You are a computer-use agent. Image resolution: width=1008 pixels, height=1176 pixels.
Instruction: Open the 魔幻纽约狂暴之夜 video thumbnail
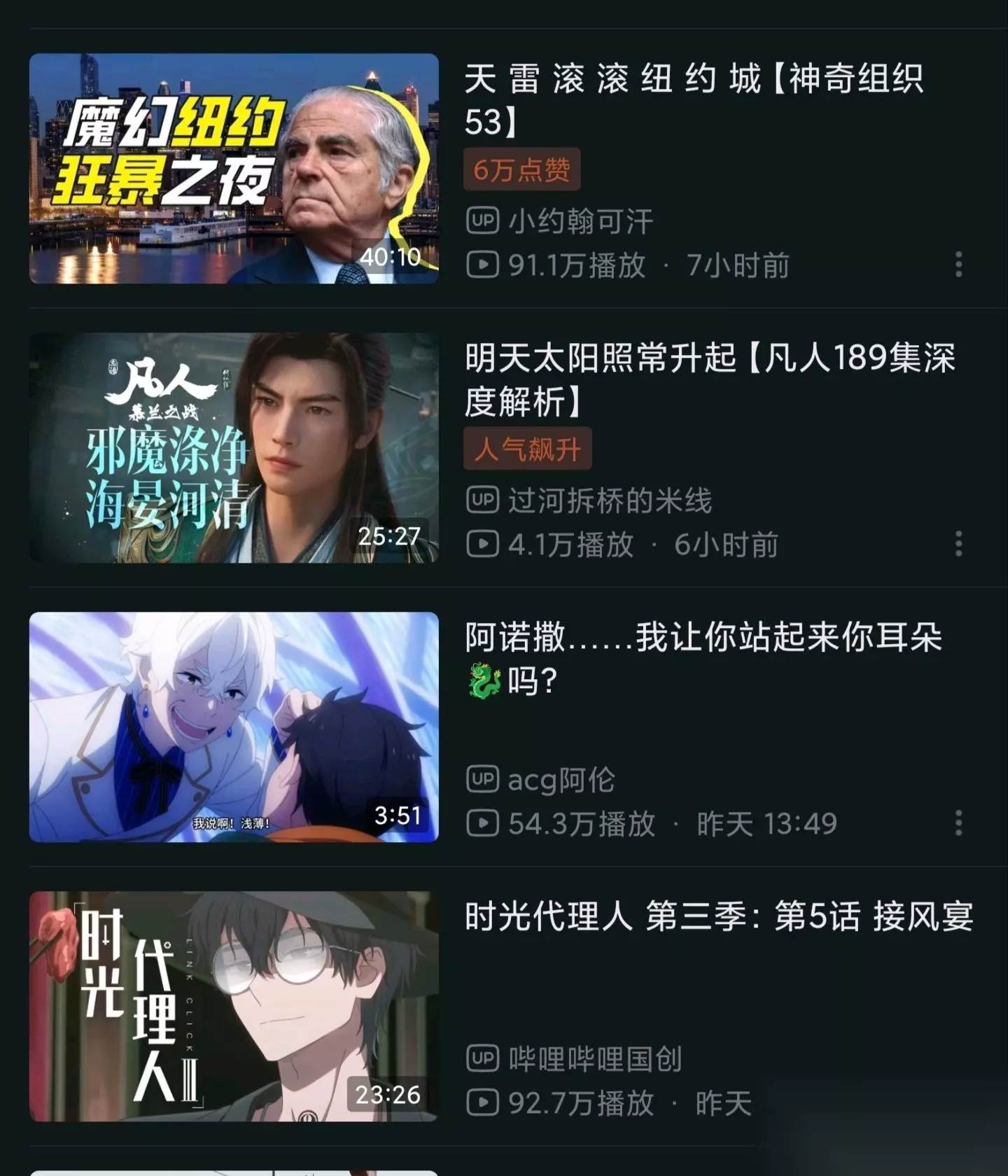tap(234, 169)
